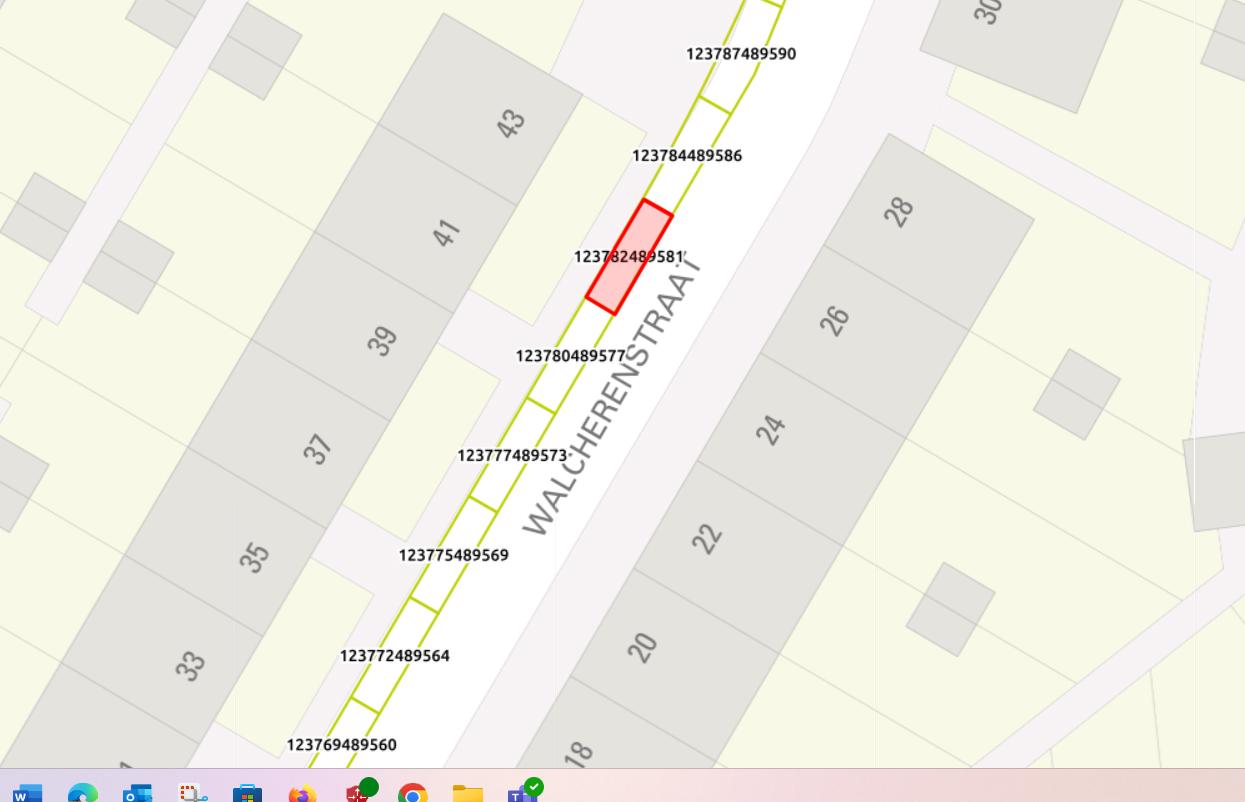Open File Explorer from the taskbar
Viewport: 1245px width, 802px height.
(467, 792)
